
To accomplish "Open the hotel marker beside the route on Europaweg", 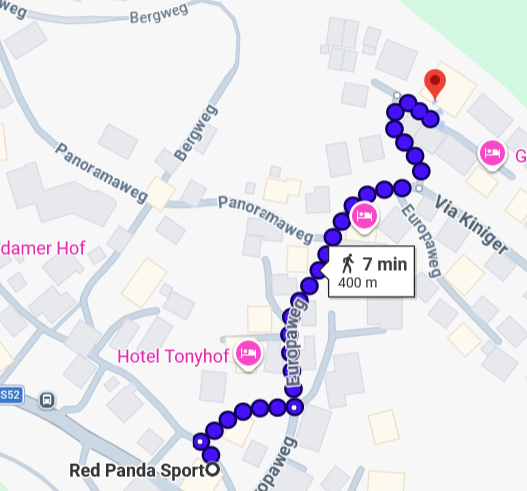I will pos(364,217).
